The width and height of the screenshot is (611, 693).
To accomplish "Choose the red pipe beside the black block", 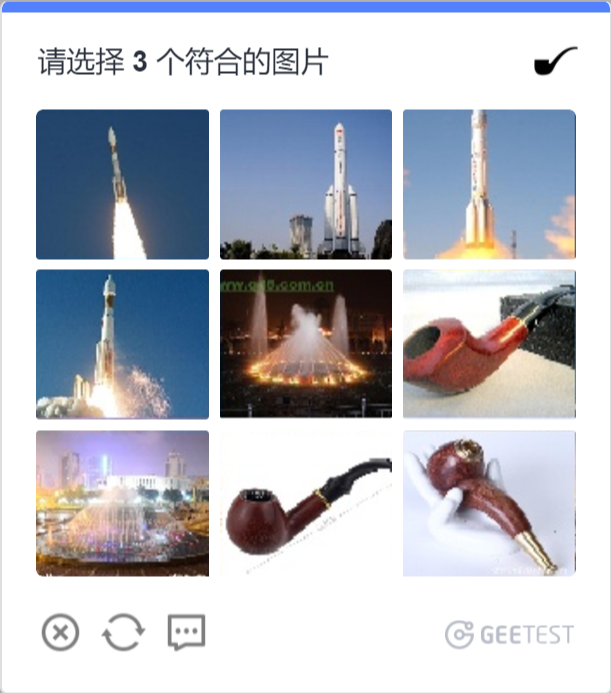I will [489, 344].
